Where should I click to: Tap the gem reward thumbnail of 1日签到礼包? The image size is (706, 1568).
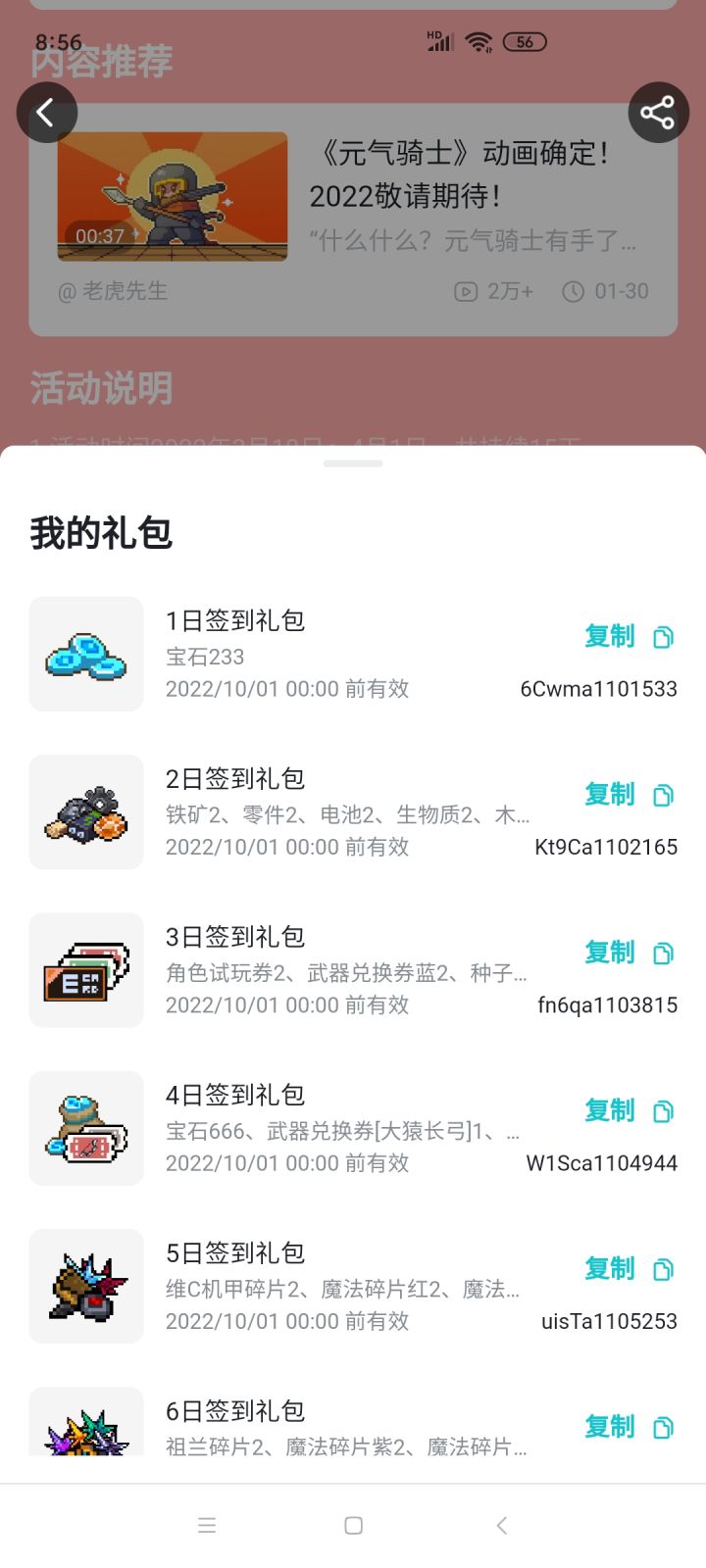(85, 653)
